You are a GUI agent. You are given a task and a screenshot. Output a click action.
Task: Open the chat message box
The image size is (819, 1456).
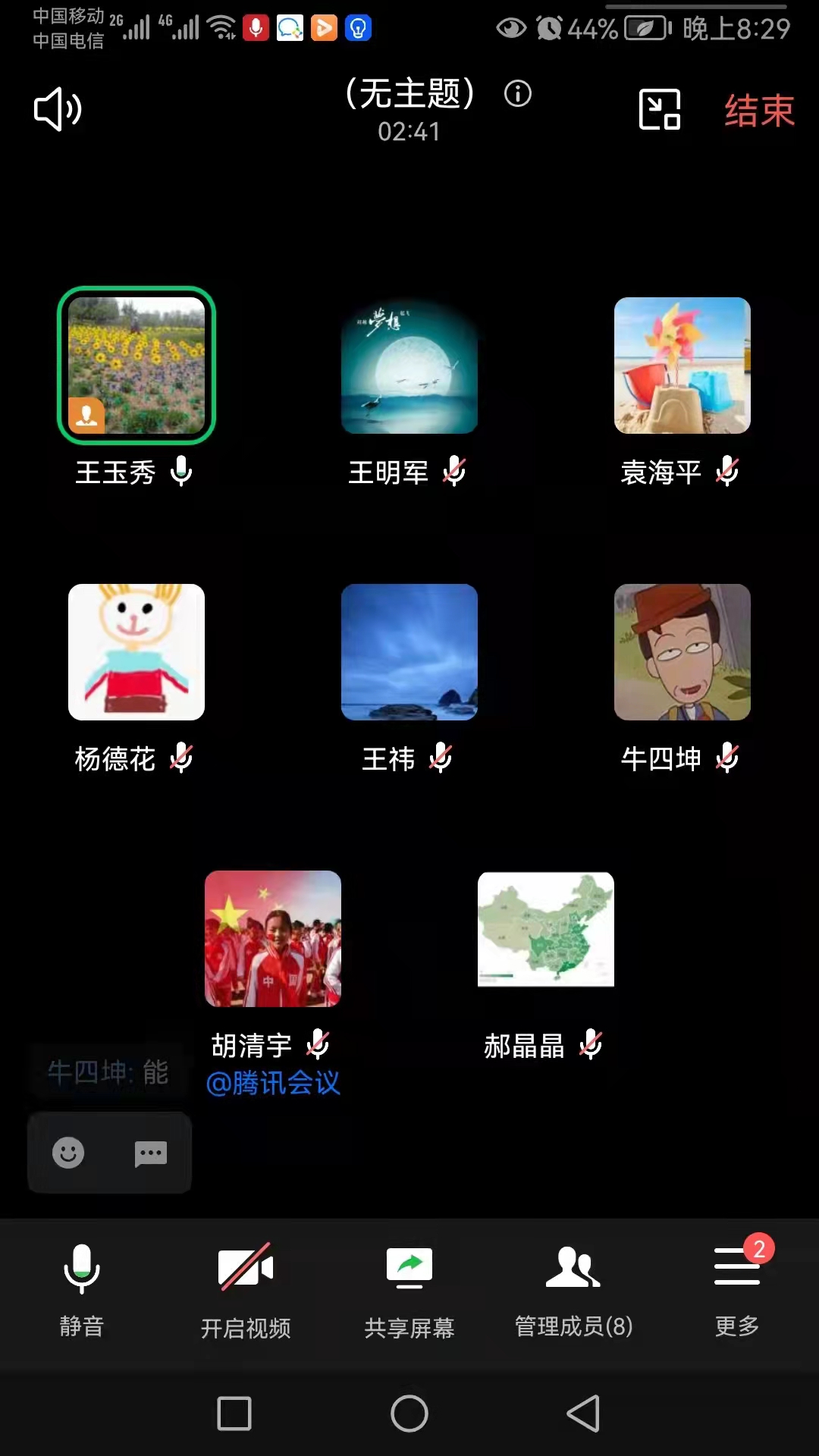point(150,1153)
